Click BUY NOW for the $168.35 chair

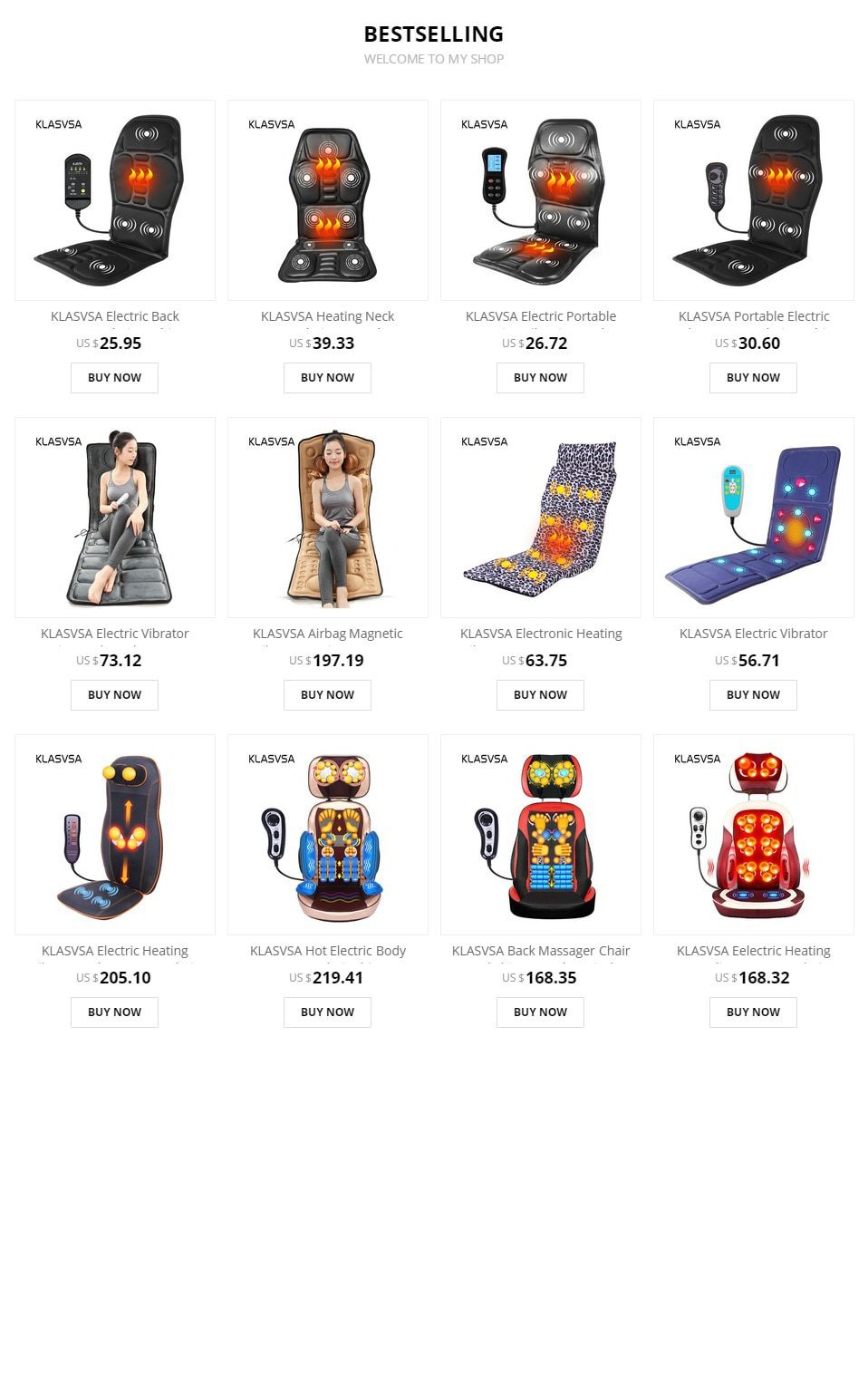[x=540, y=1012]
